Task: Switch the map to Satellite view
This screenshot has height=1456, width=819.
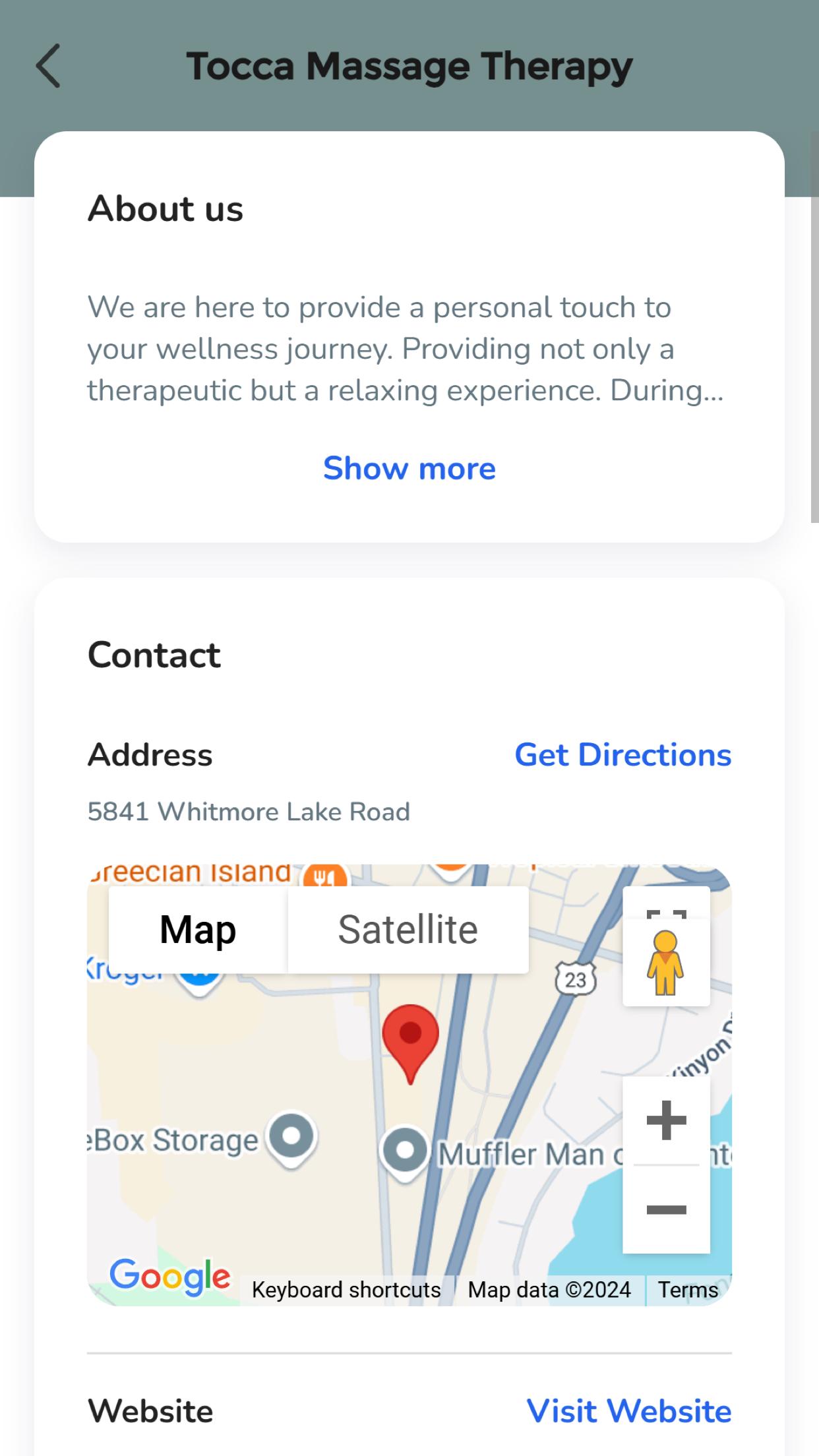Action: coord(408,930)
